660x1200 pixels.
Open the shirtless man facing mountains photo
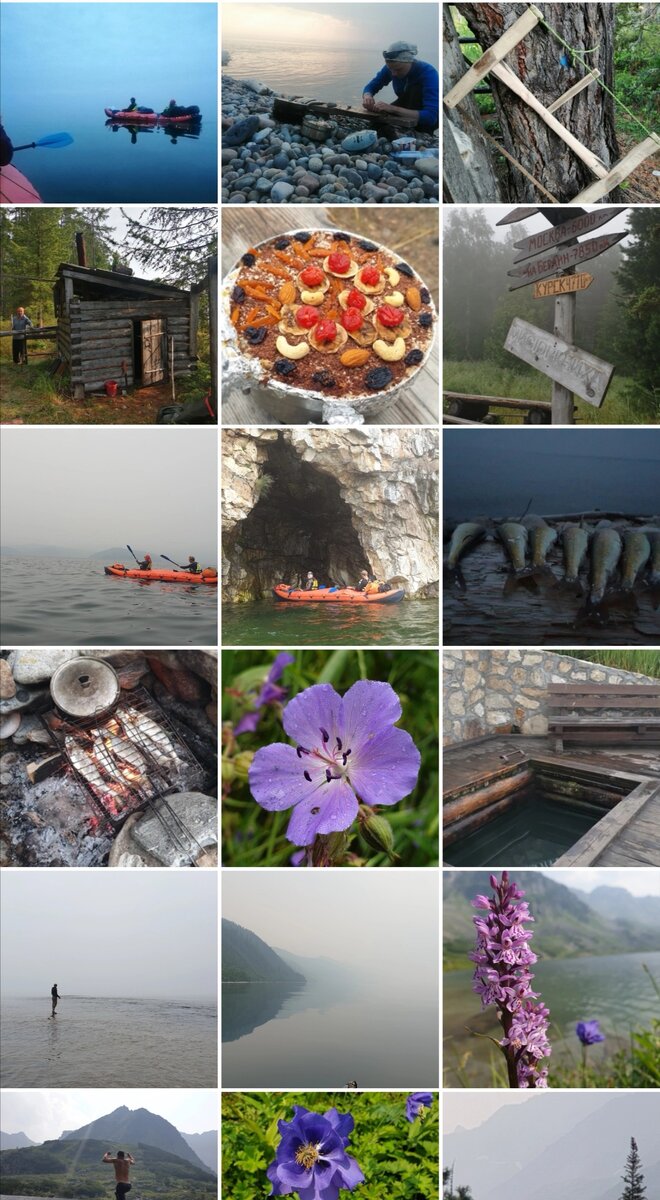(x=108, y=1146)
